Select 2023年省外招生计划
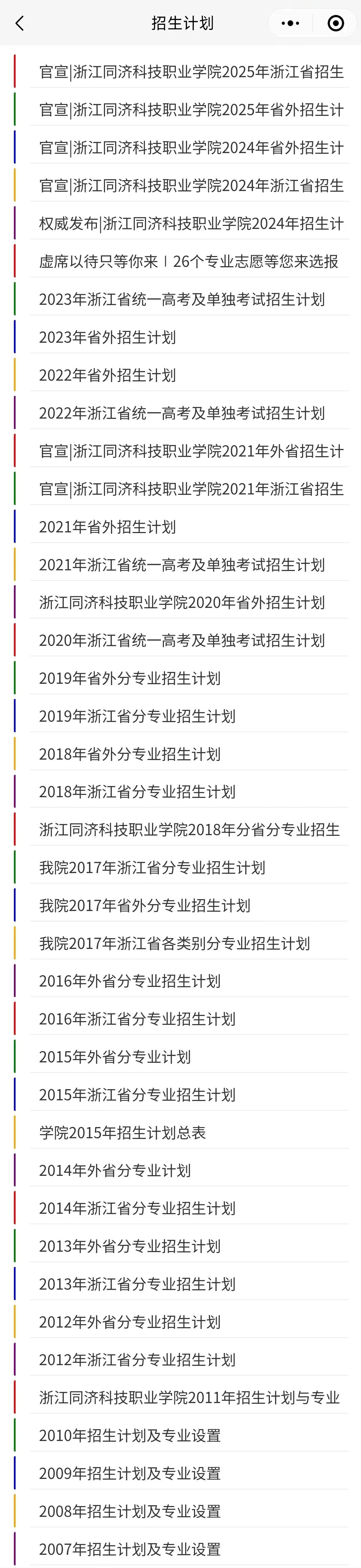Screen dimensions: 361x1568 tap(108, 337)
